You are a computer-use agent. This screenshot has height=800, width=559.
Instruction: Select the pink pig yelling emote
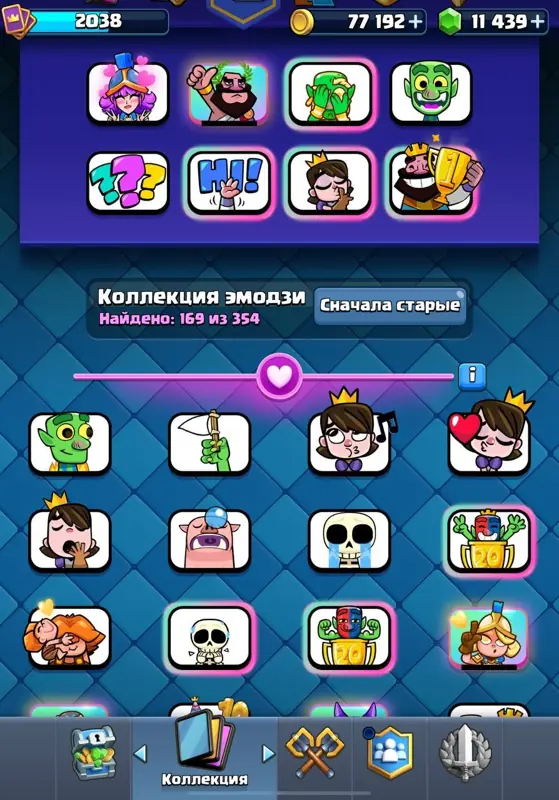(210, 539)
